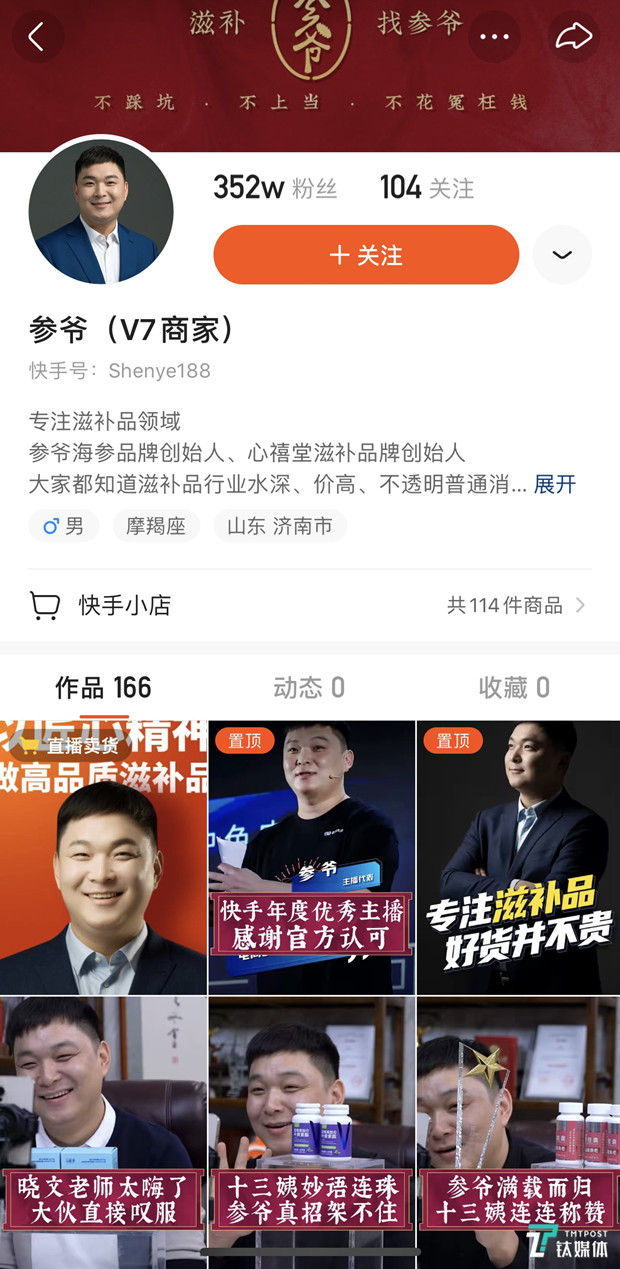Switch to the 作品 166 tab
Image resolution: width=620 pixels, height=1269 pixels.
103,688
